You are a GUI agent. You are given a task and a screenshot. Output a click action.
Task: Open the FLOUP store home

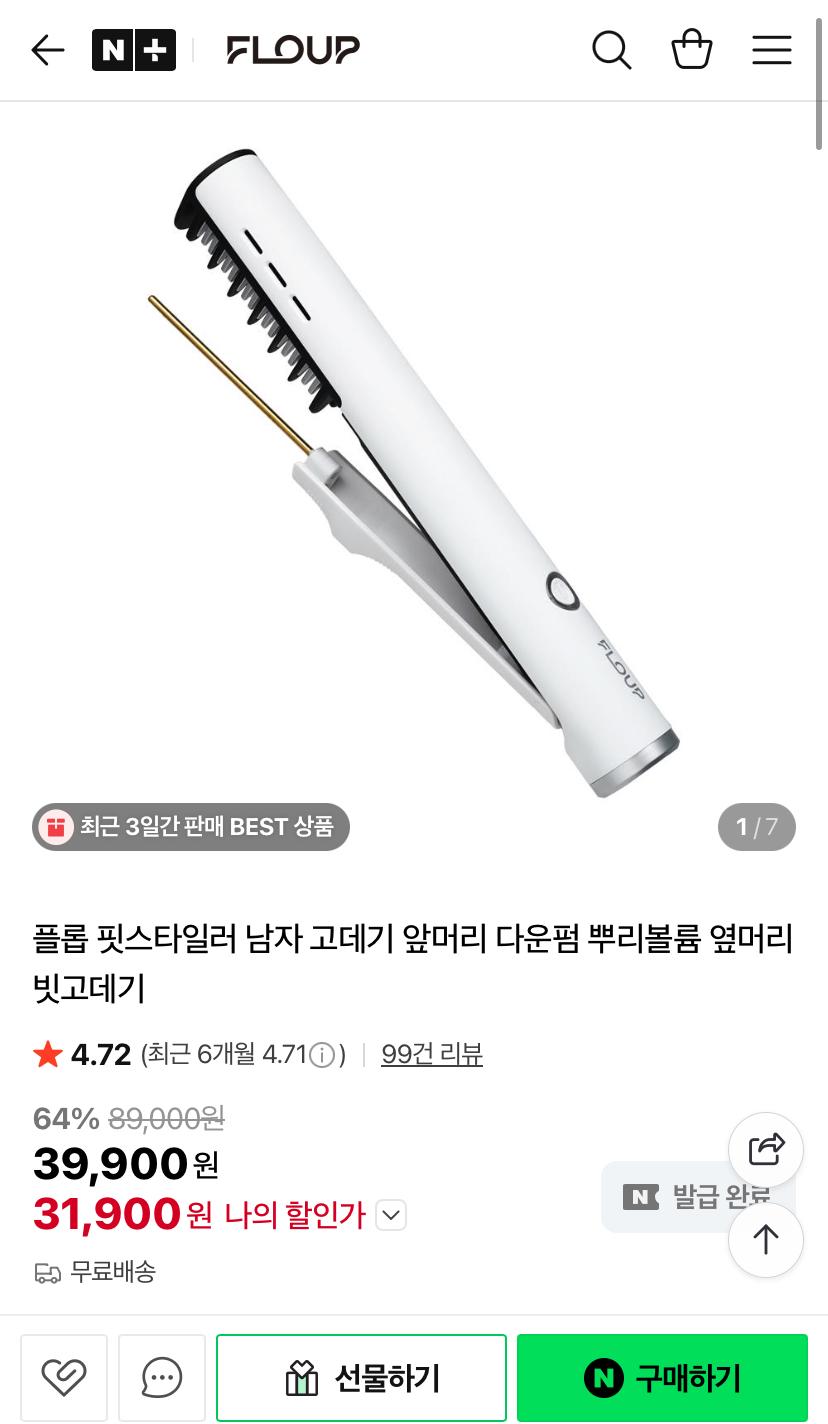tap(292, 50)
